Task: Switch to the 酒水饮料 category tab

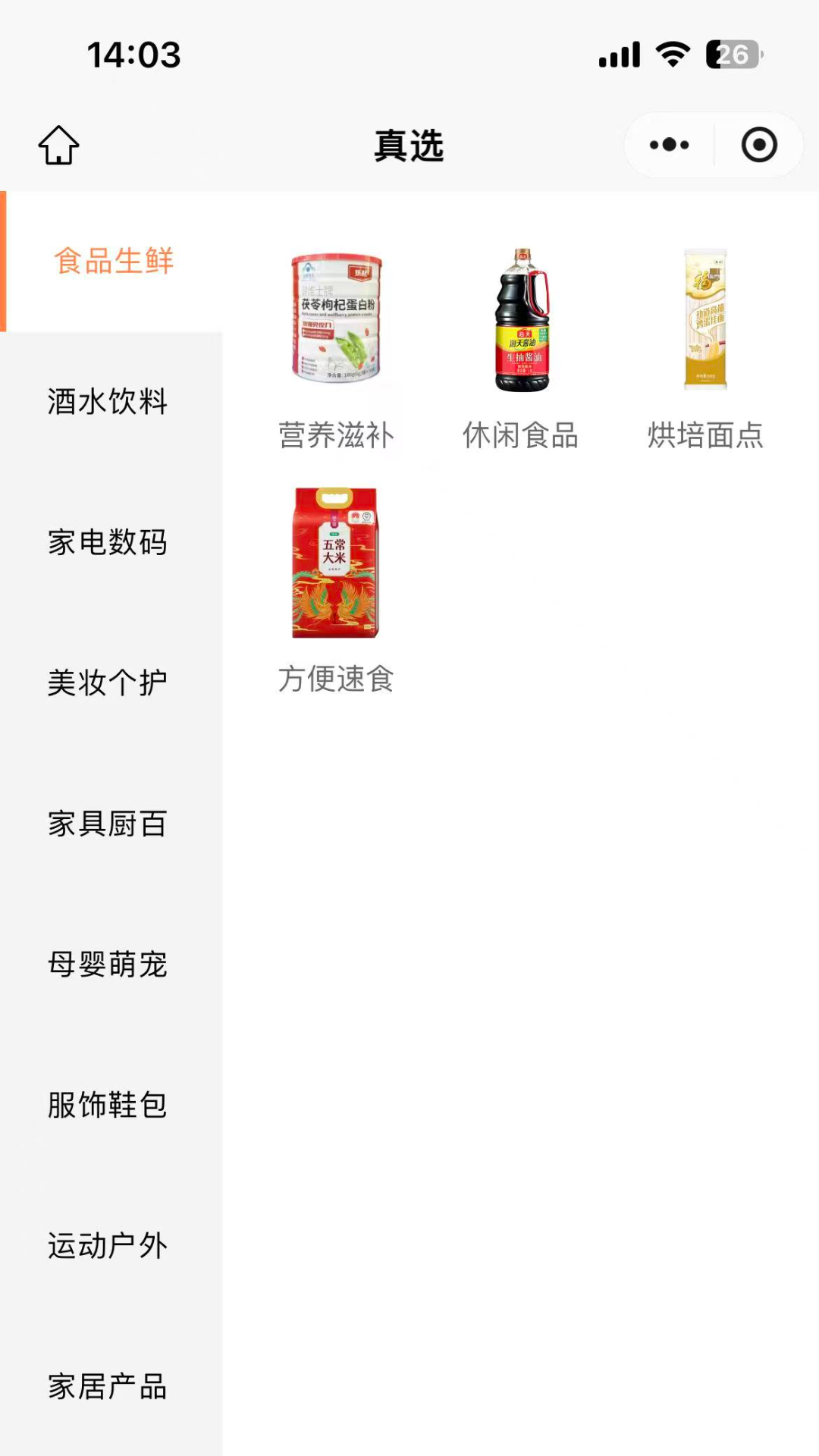Action: click(x=107, y=403)
